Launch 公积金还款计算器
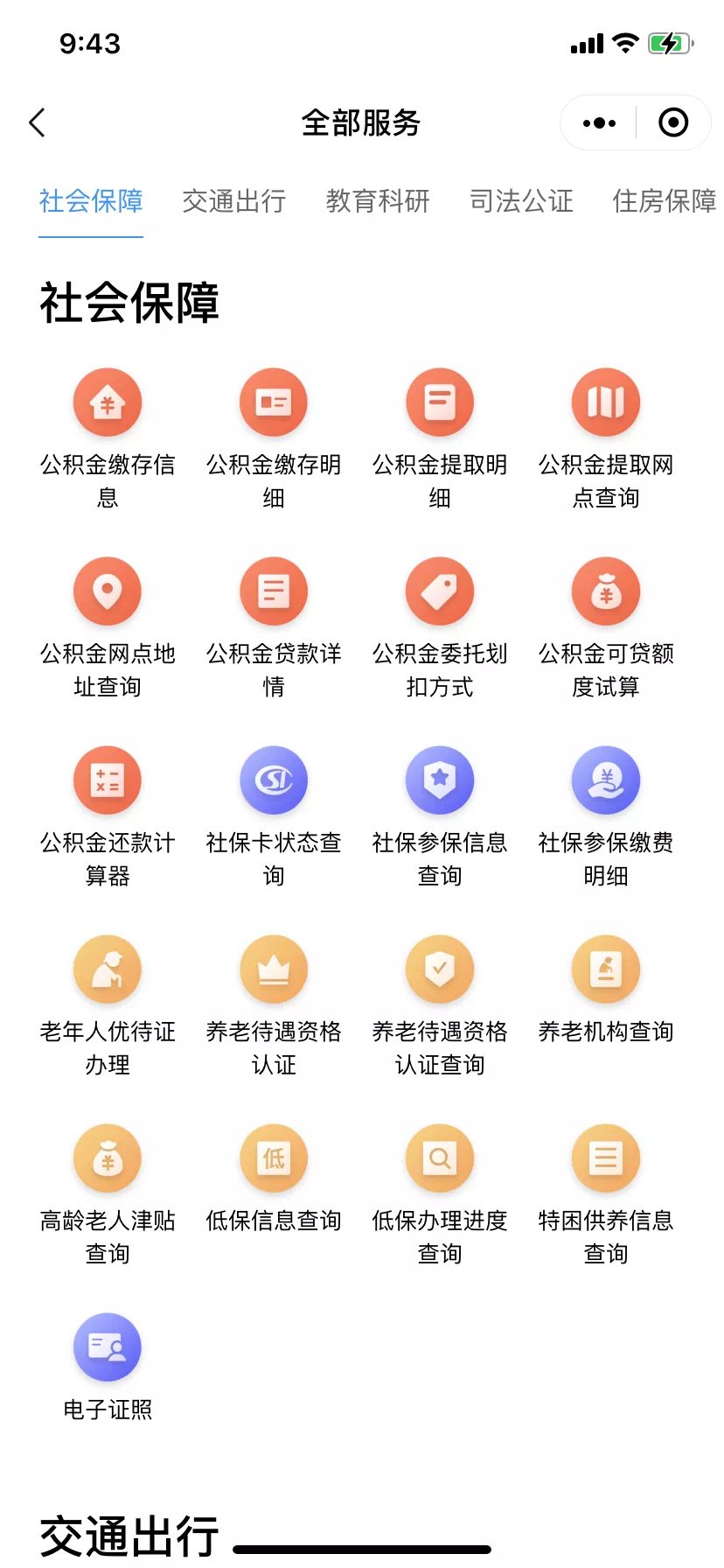Viewport: 724px width, 1568px height. 108,817
